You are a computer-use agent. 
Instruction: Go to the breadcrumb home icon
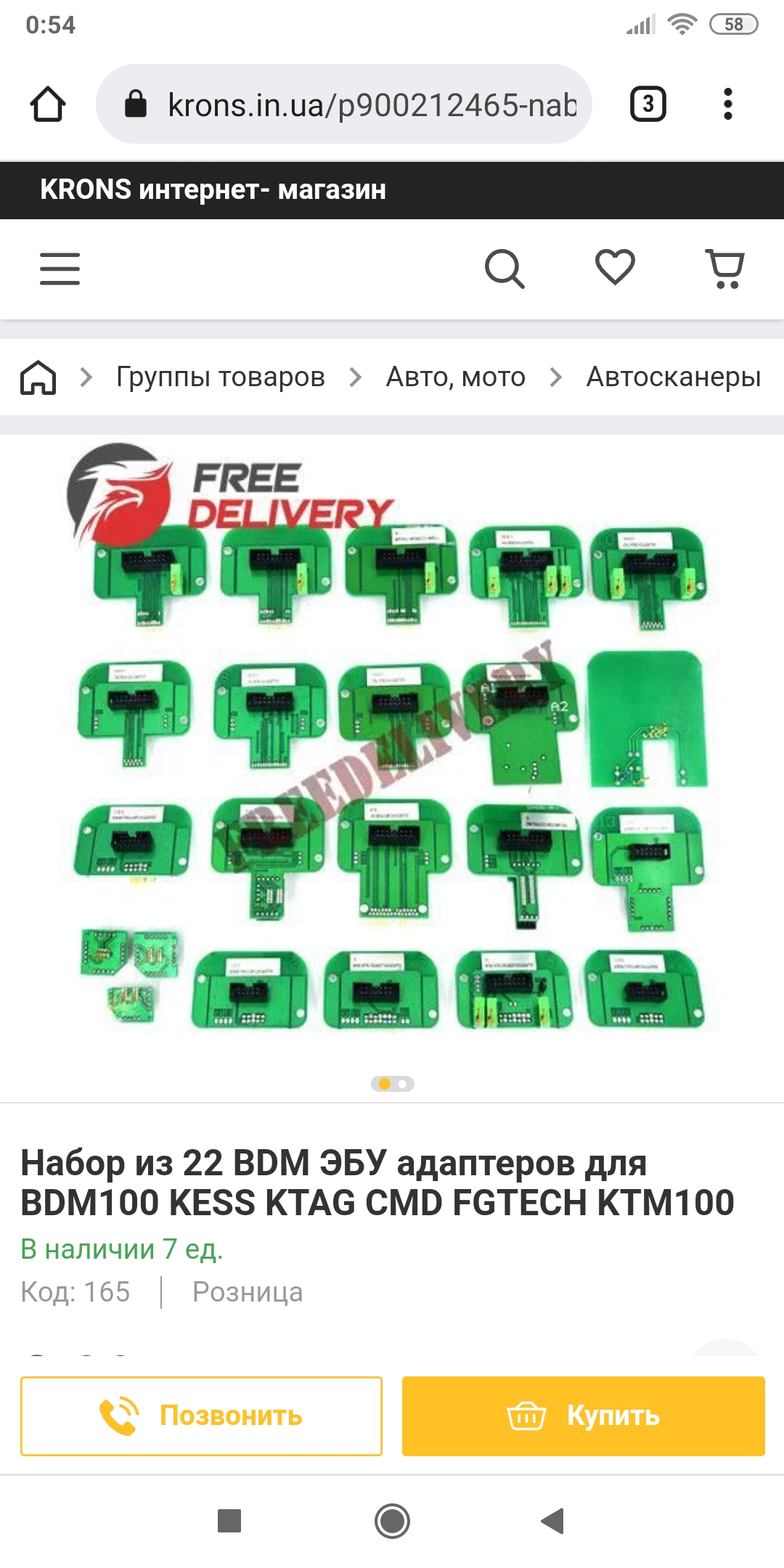click(38, 377)
